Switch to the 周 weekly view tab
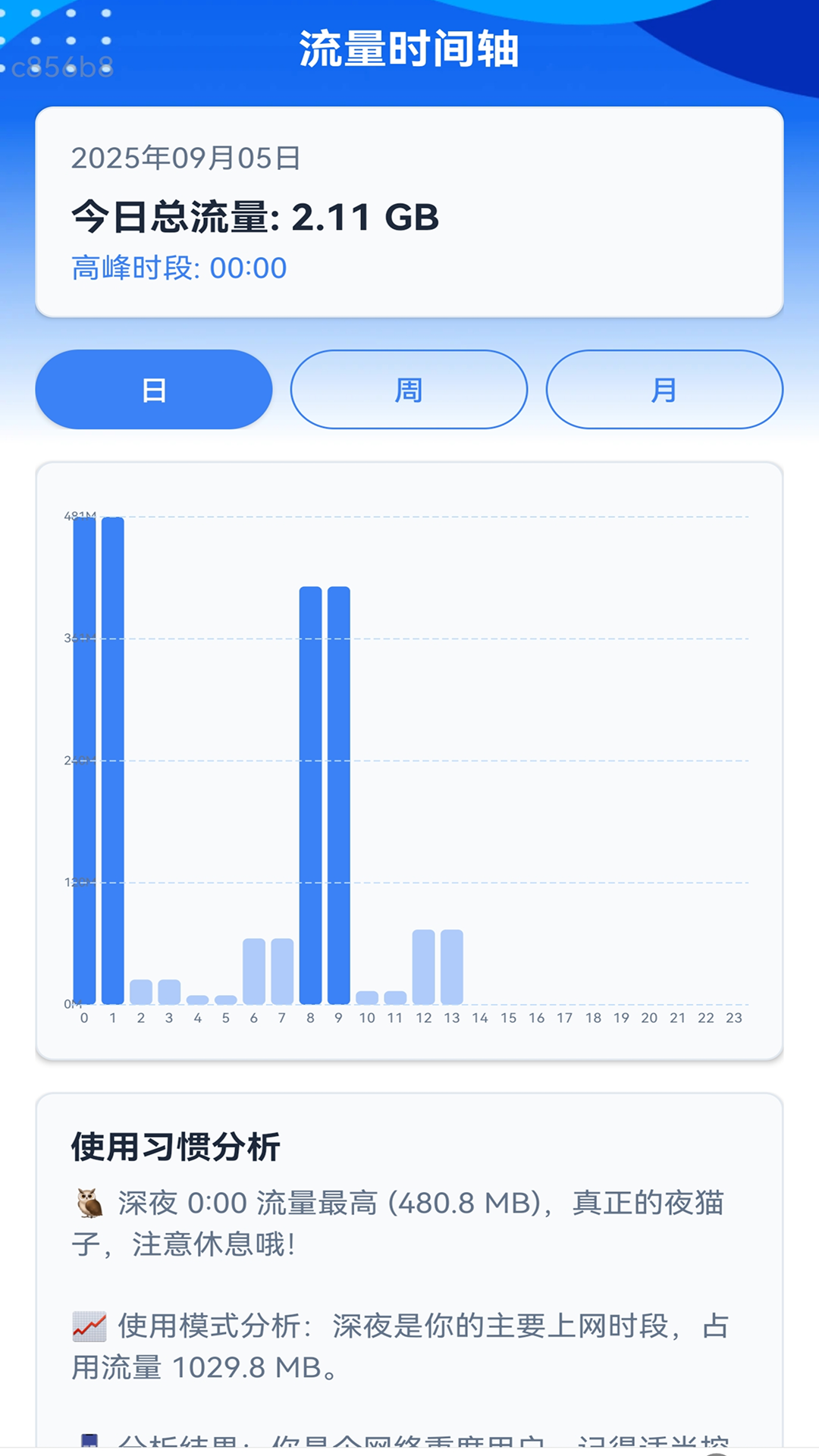 408,389
